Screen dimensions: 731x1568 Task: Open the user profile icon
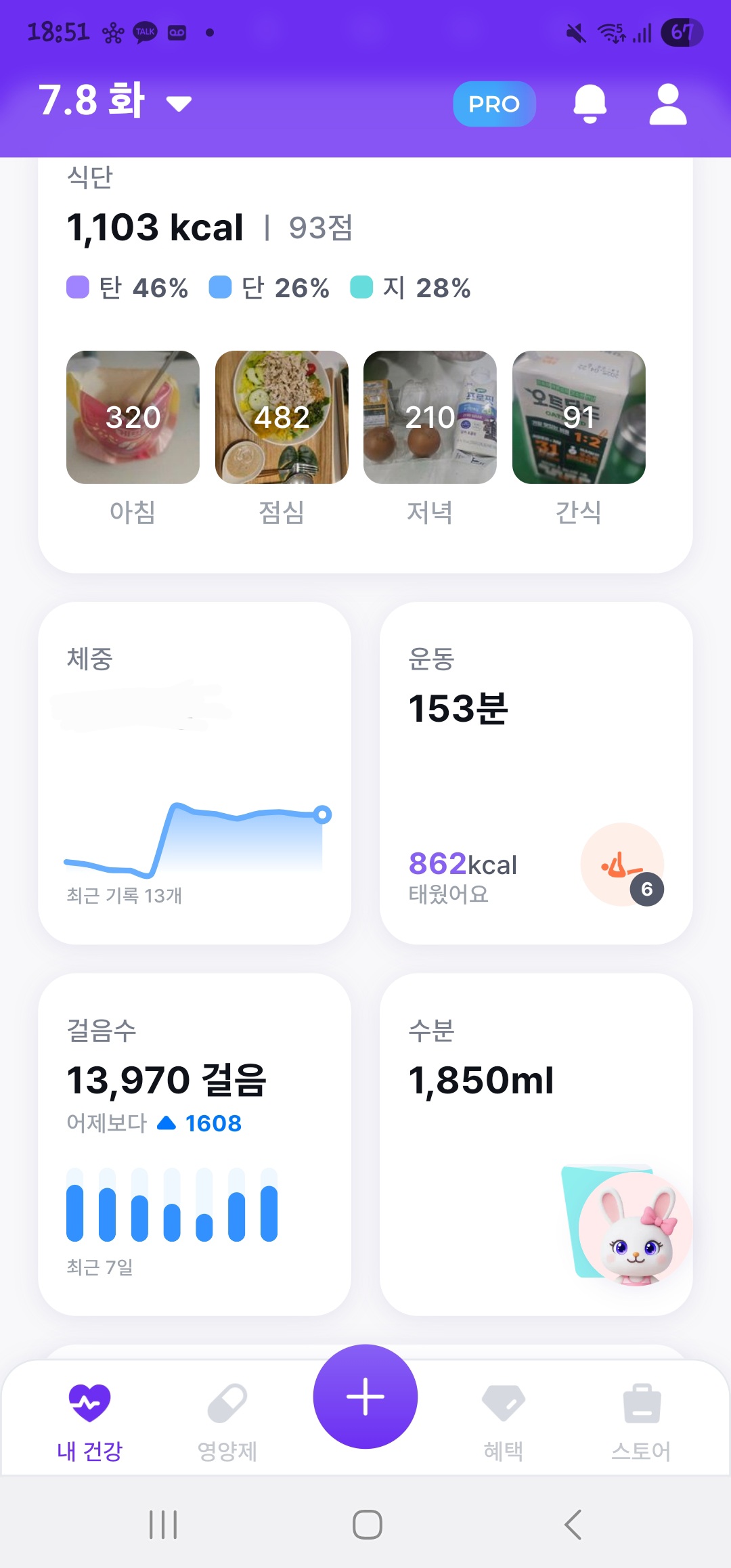pyautogui.click(x=668, y=104)
